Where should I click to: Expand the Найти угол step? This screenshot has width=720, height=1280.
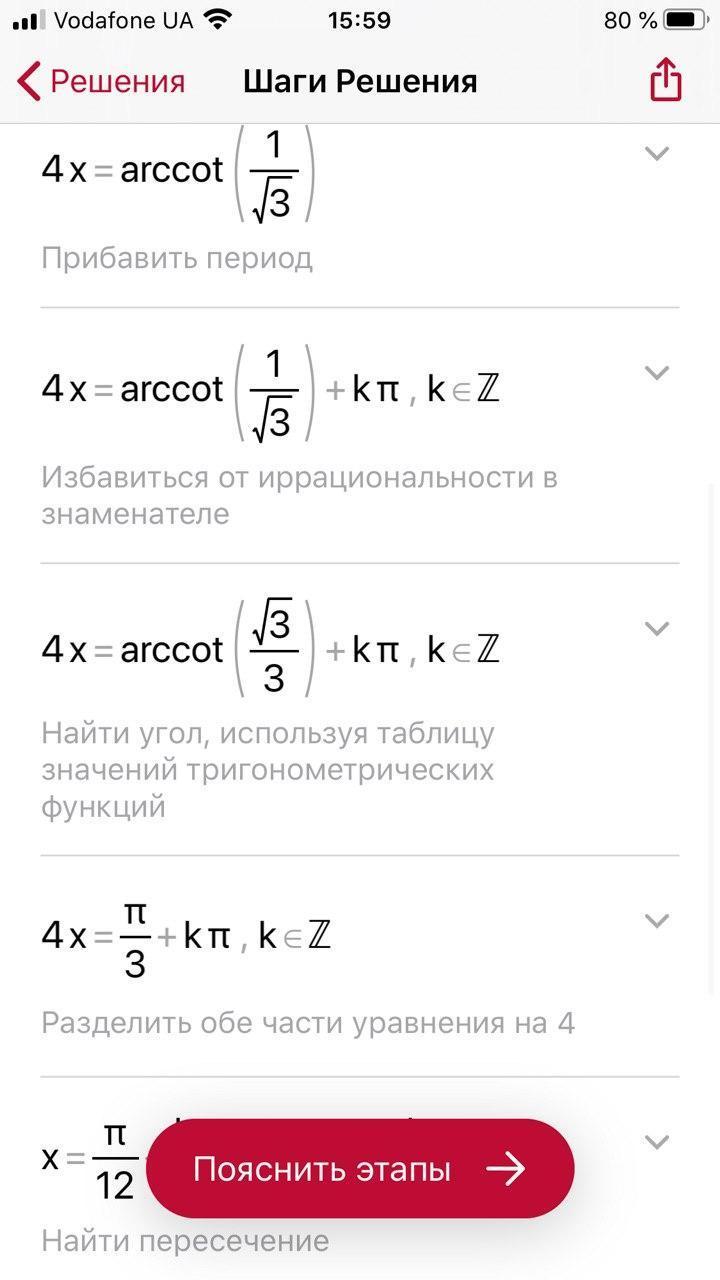pyautogui.click(x=656, y=628)
